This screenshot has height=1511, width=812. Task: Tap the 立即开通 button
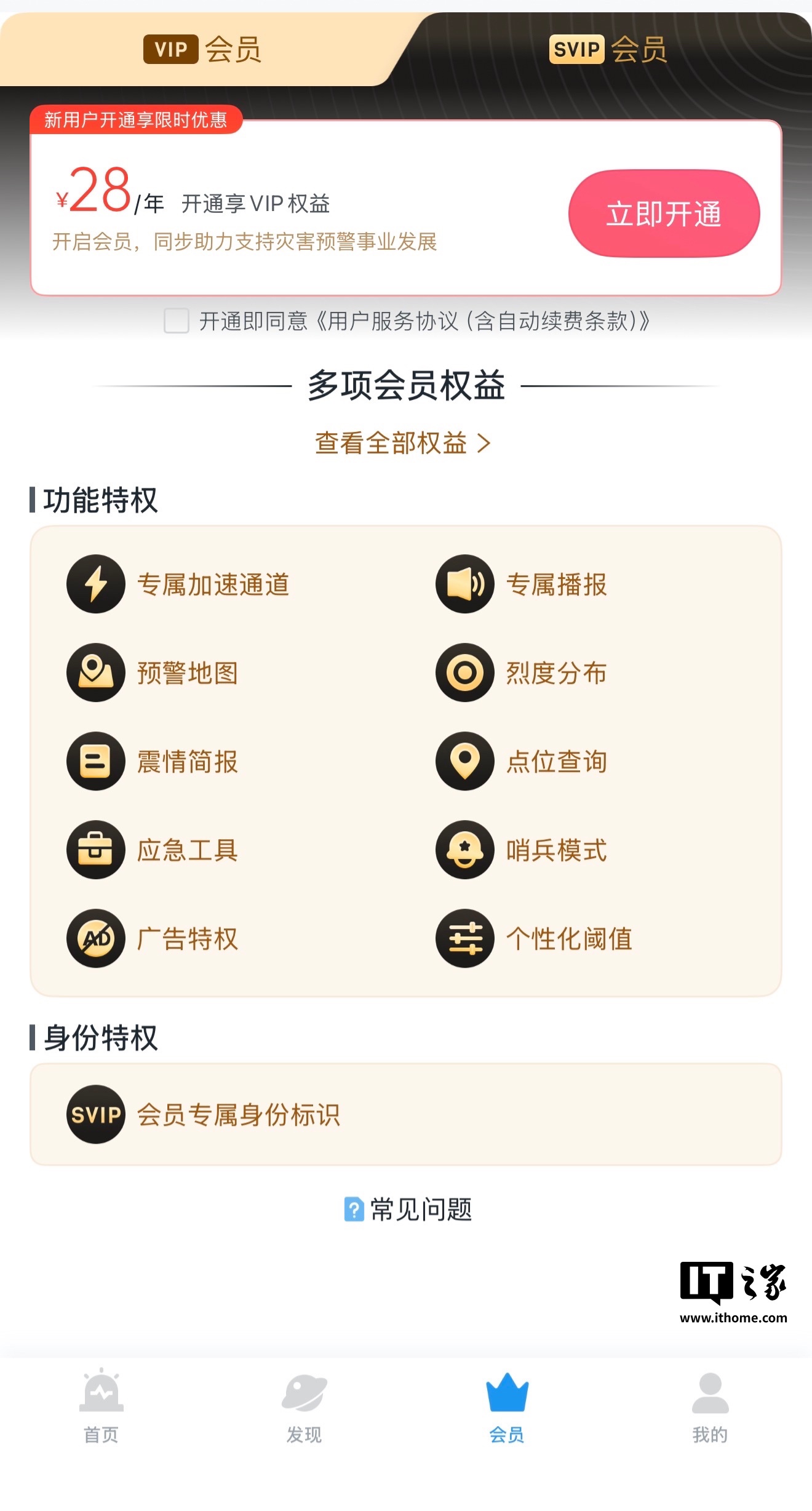coord(664,213)
